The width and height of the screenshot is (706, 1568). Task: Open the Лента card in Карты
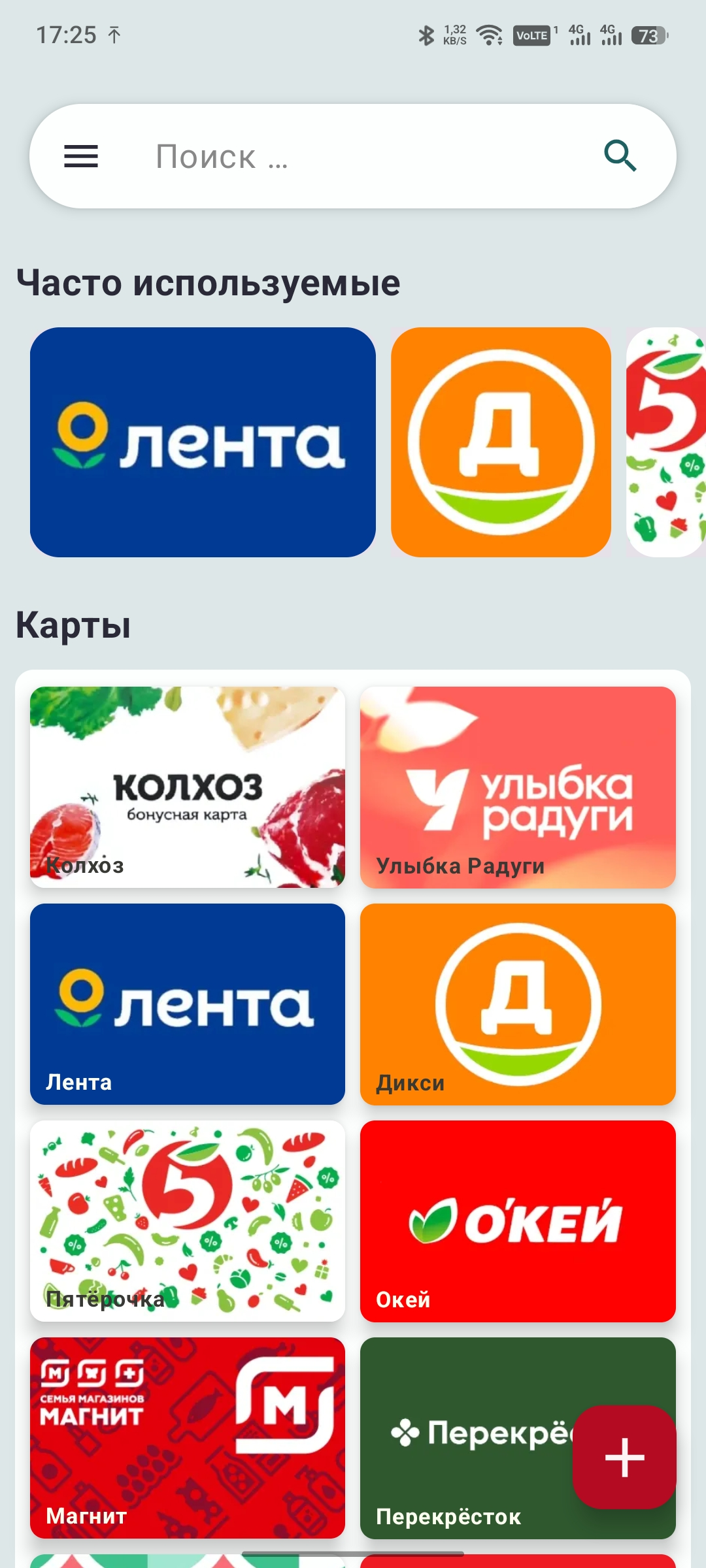coord(188,1004)
